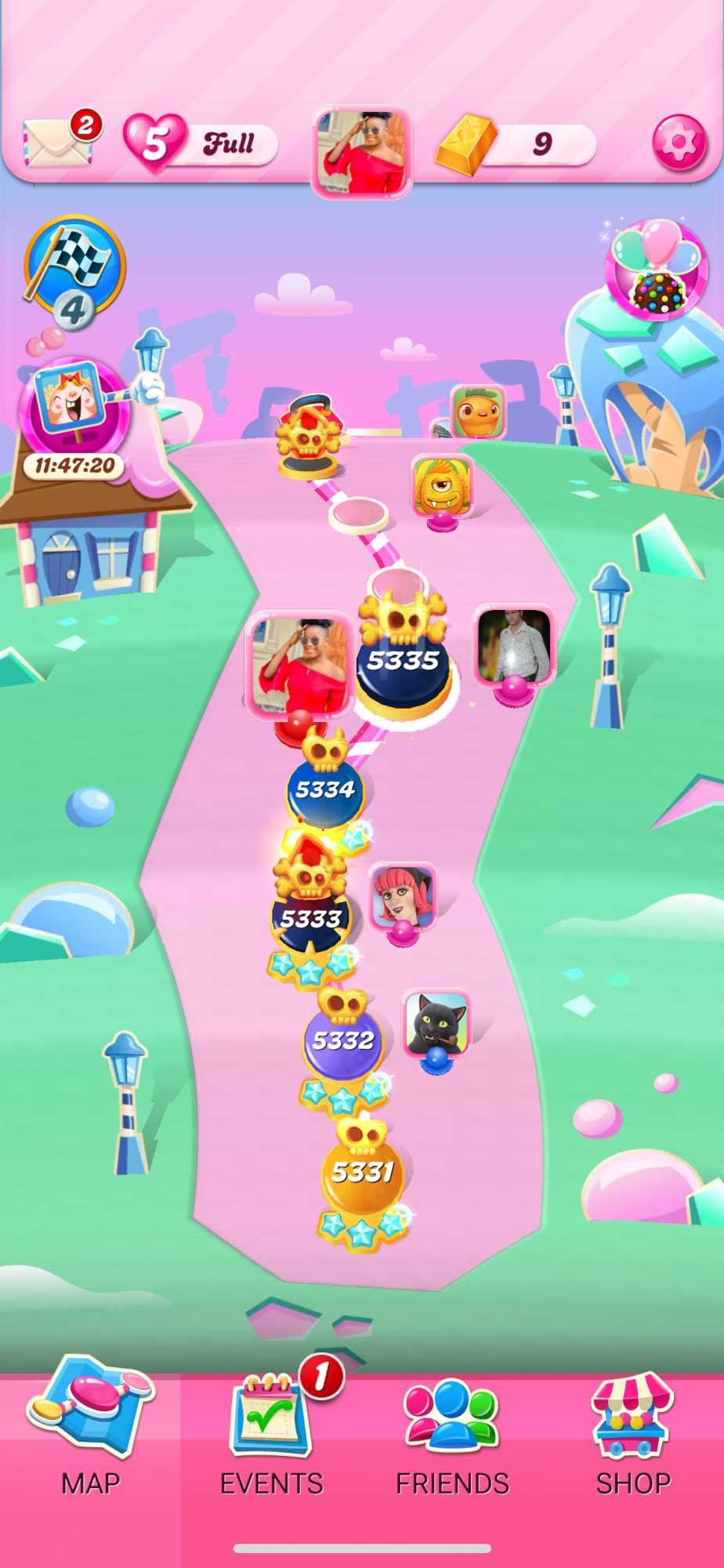This screenshot has width=724, height=1568.
Task: Replay level 5331
Action: (361, 1173)
